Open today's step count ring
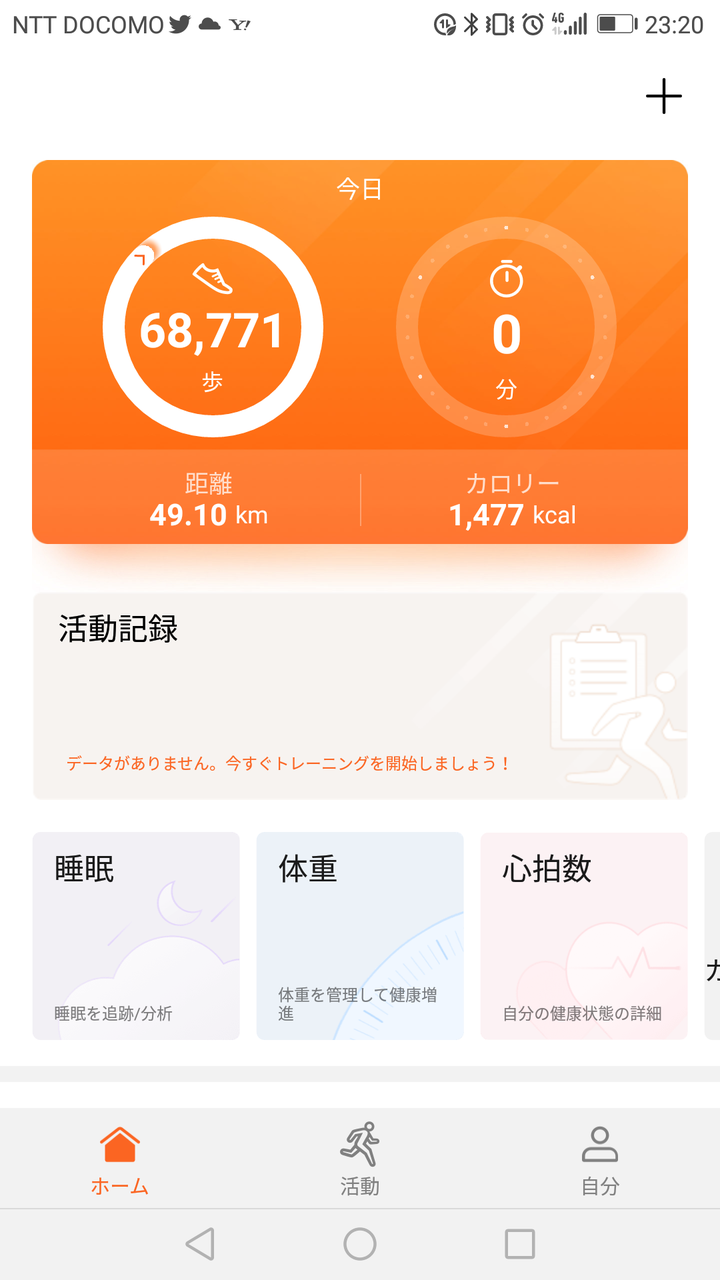The height and width of the screenshot is (1280, 720). (x=212, y=327)
